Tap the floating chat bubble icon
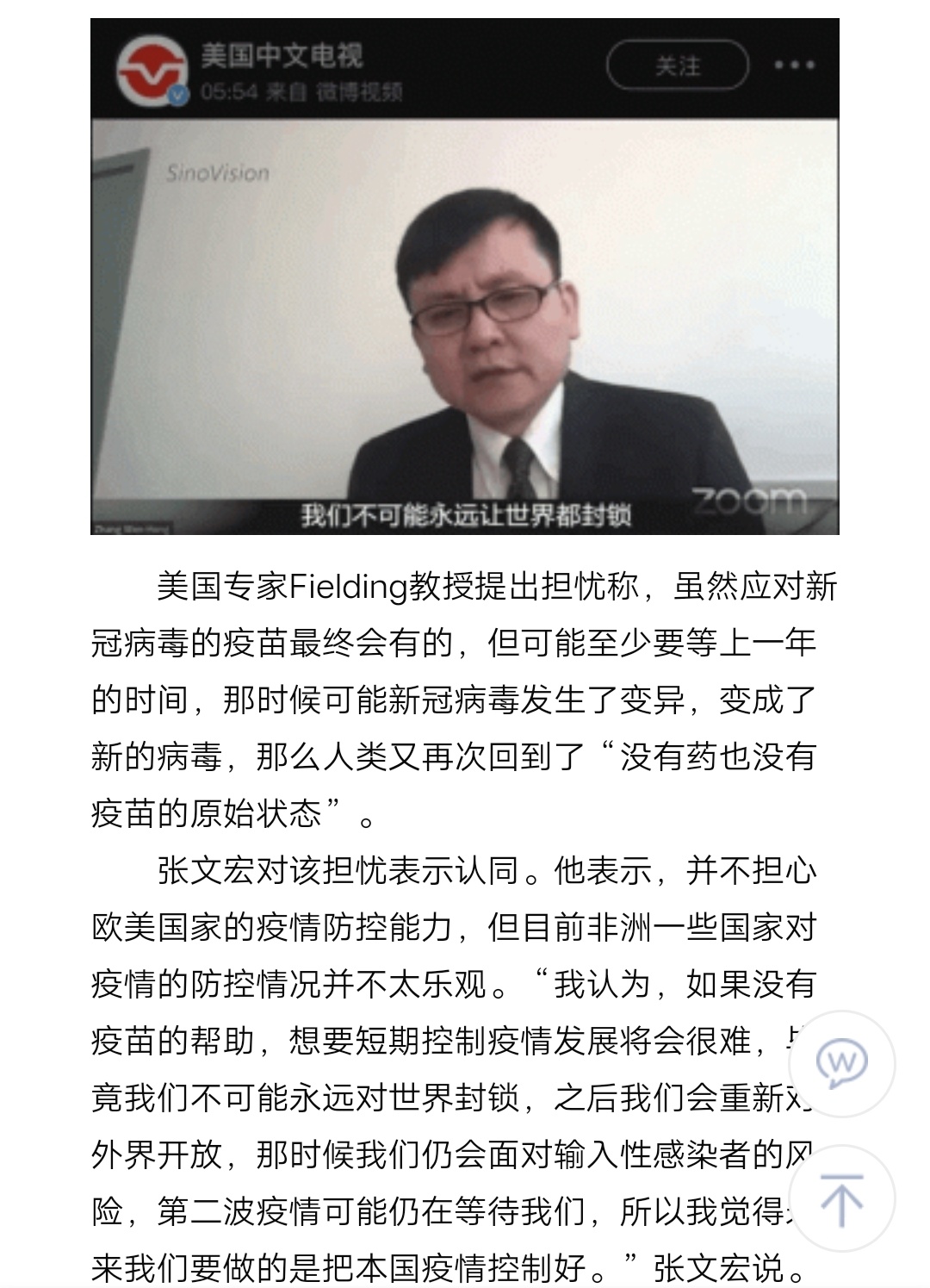 pos(841,1063)
